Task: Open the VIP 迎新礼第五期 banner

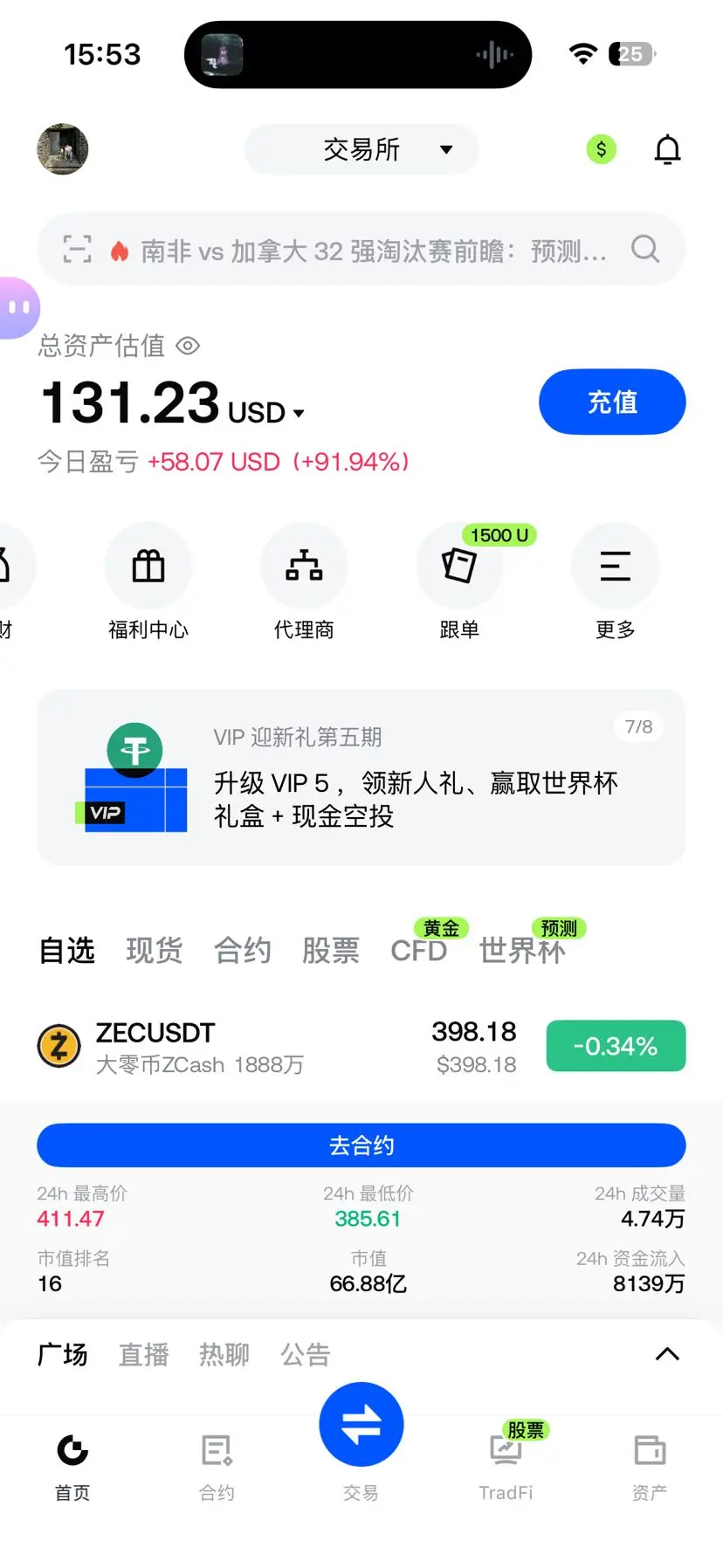Action: click(x=361, y=777)
